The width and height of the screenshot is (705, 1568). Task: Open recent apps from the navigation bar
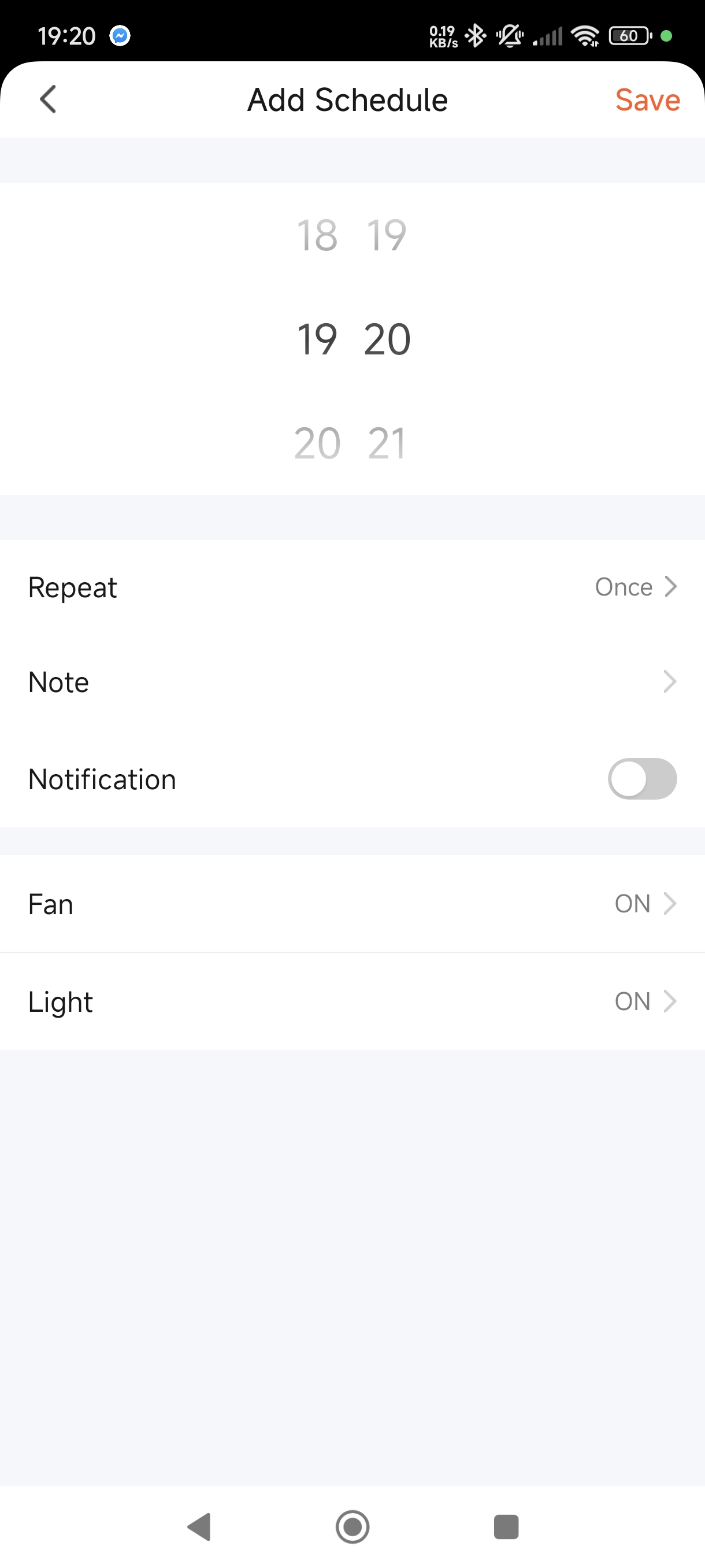[x=506, y=1526]
